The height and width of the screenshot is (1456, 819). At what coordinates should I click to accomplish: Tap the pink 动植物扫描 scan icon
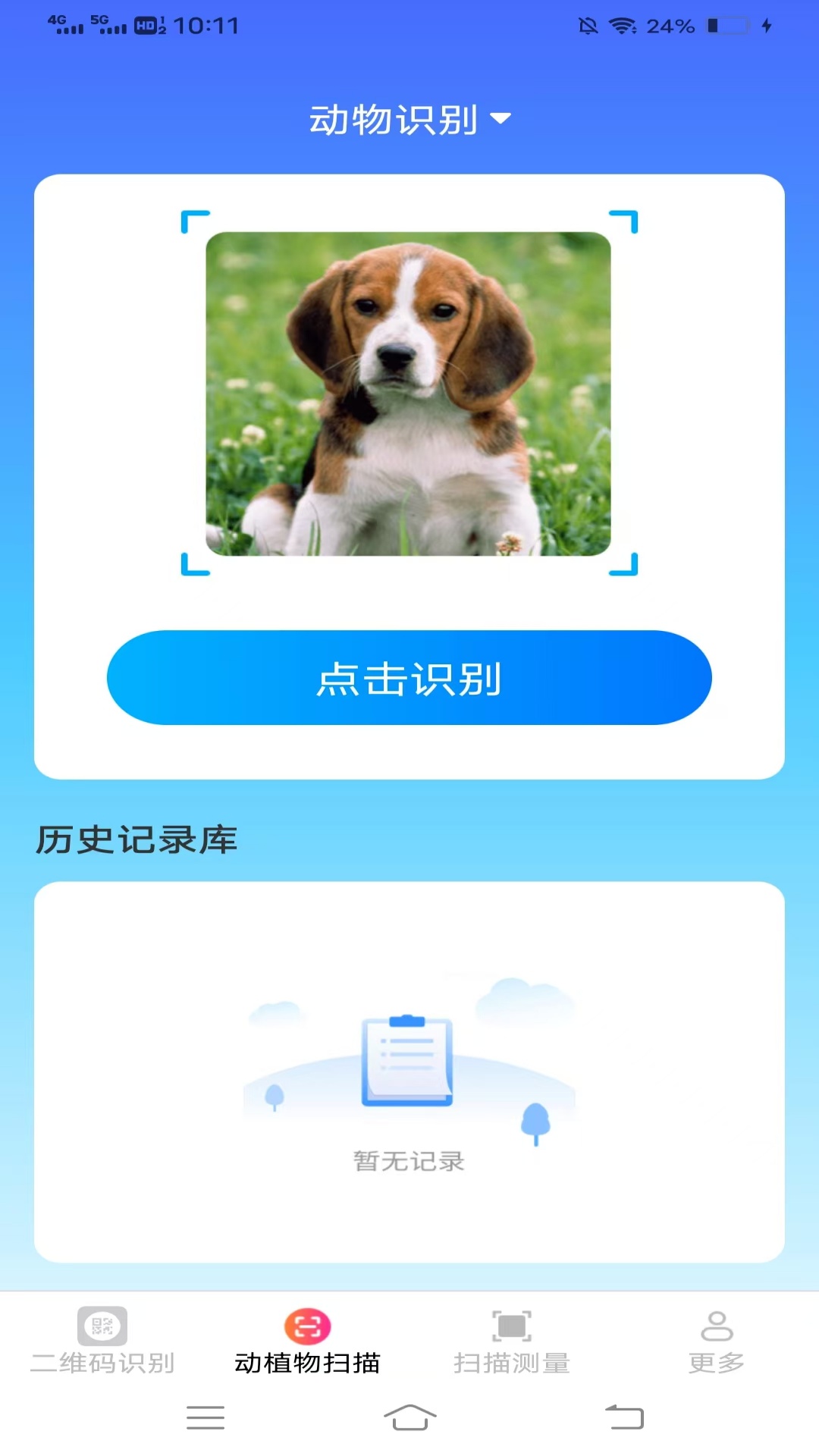coord(308,1328)
